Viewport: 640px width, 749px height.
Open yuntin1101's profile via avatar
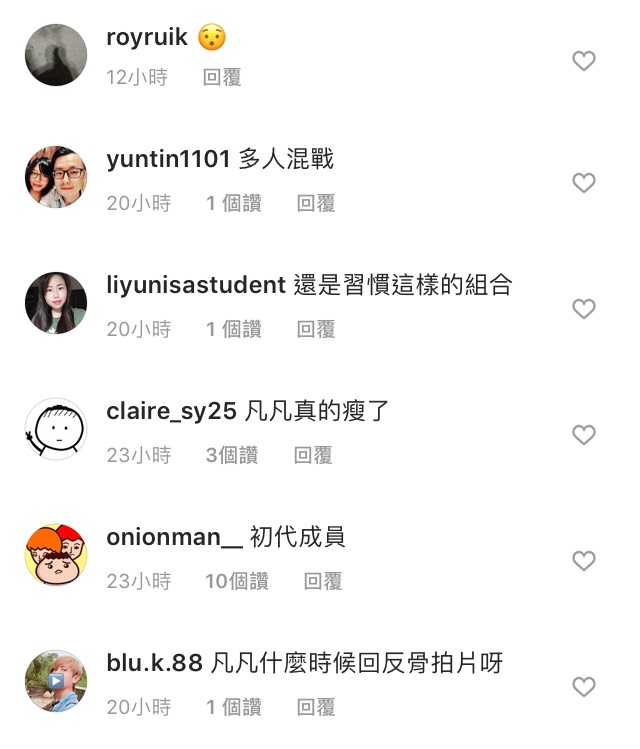click(56, 177)
